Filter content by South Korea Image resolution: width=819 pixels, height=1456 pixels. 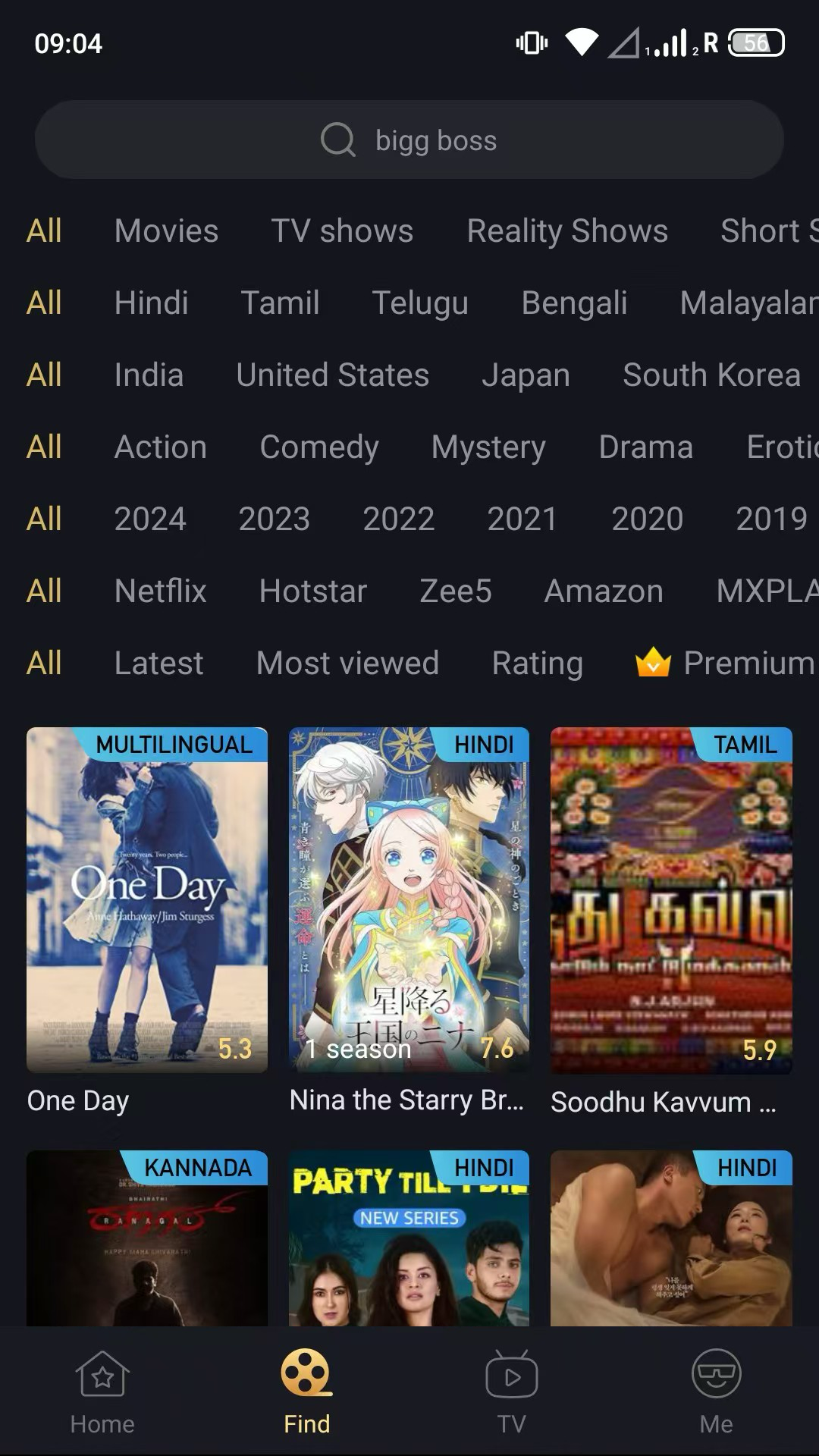[711, 375]
